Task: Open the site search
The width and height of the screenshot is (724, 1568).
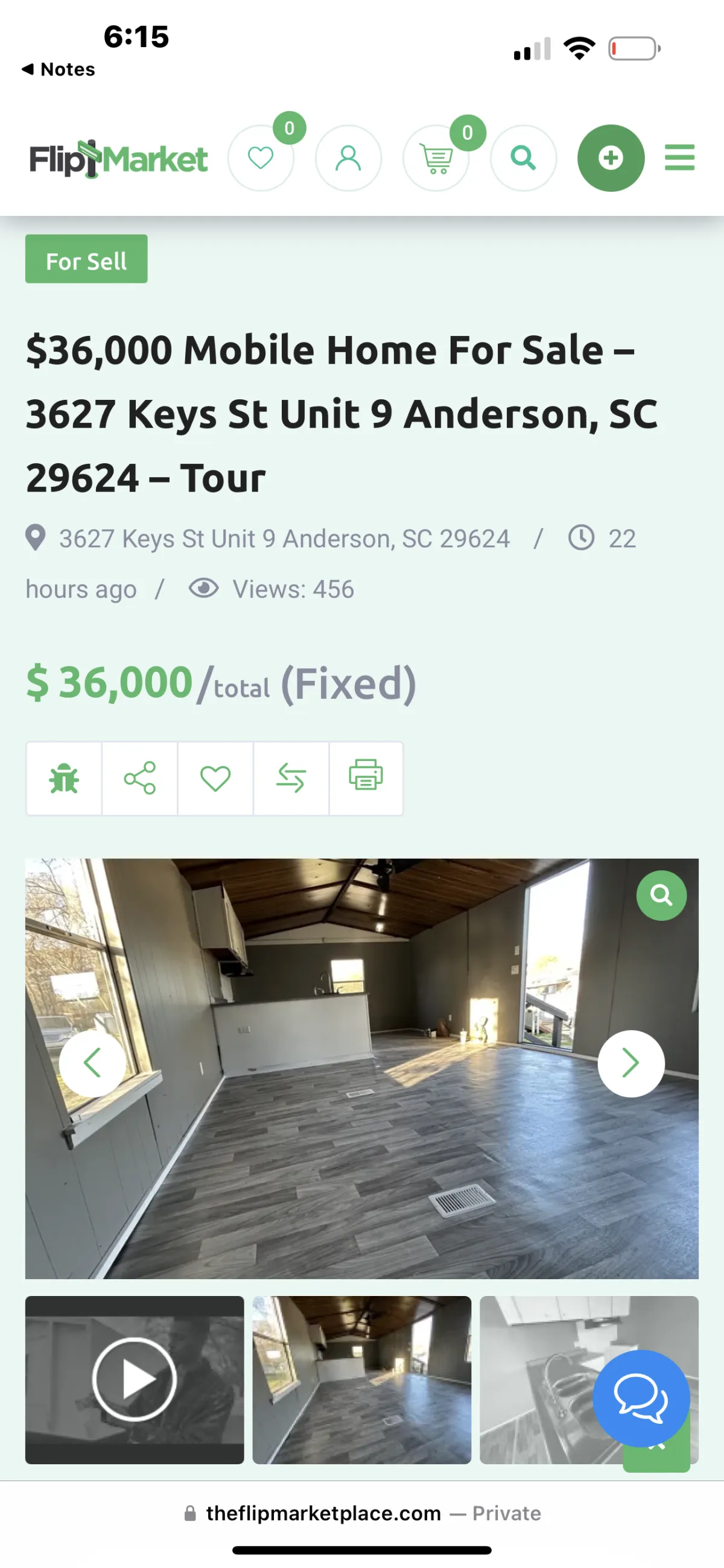Action: coord(523,158)
